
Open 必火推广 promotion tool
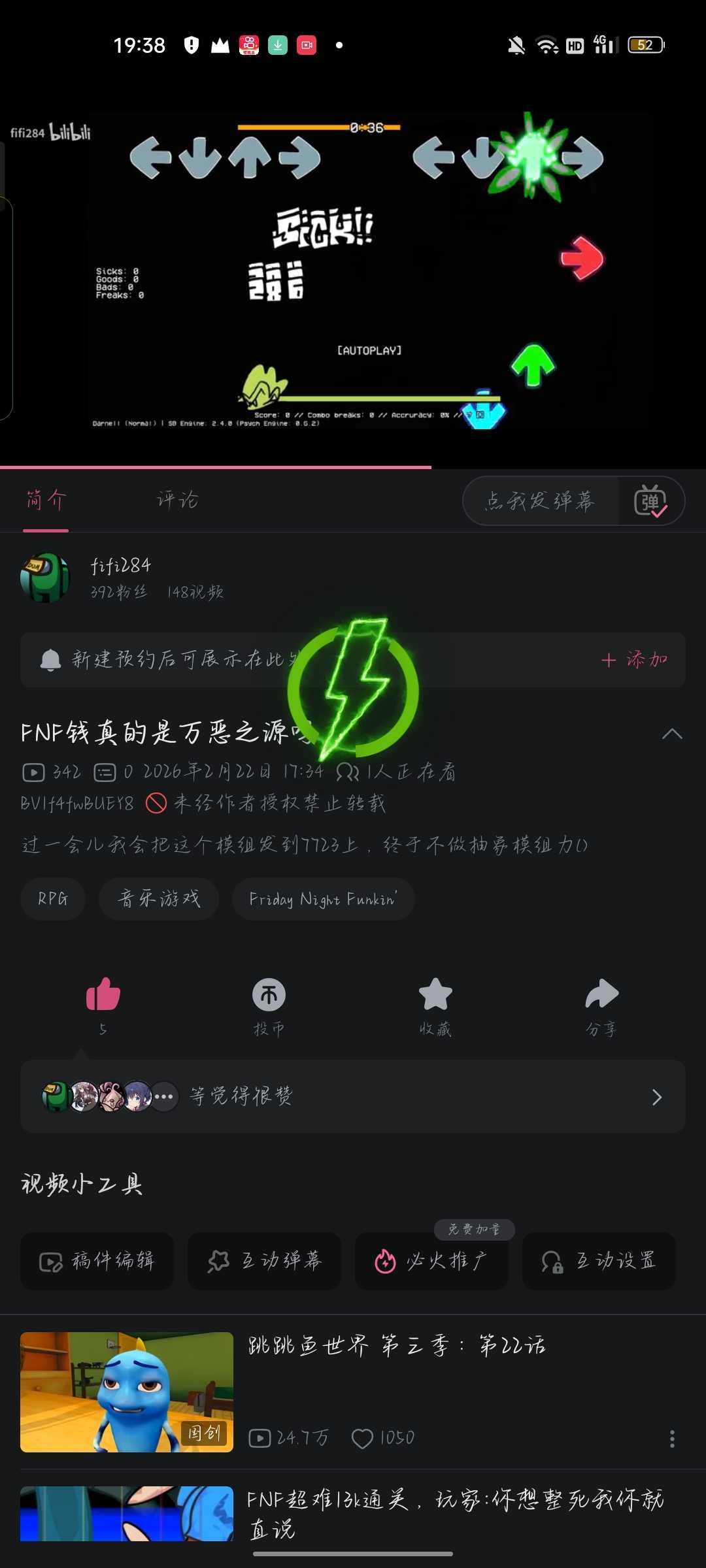[431, 1261]
